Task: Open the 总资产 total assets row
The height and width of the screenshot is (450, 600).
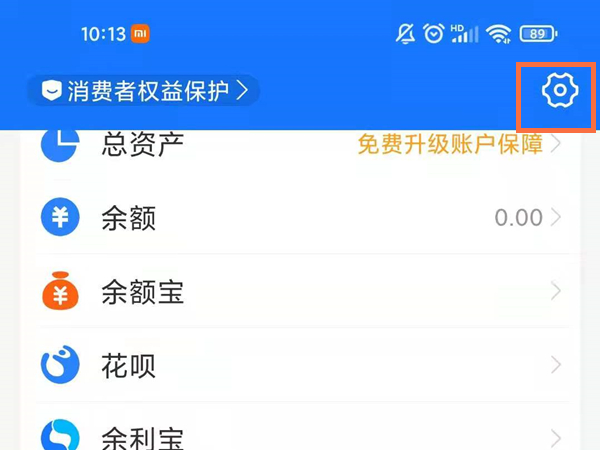Action: coord(300,146)
